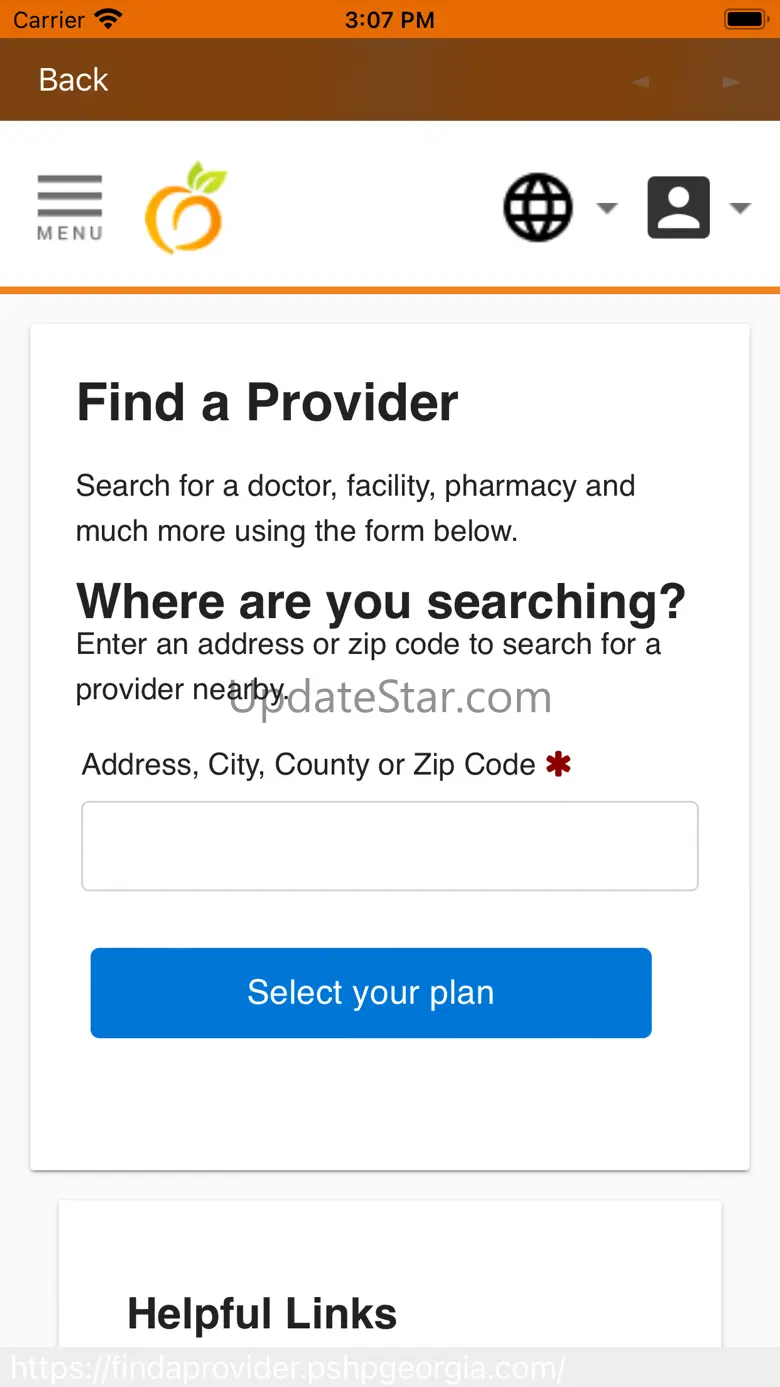The image size is (780, 1387).
Task: Tap the Select your plan button
Action: click(371, 993)
